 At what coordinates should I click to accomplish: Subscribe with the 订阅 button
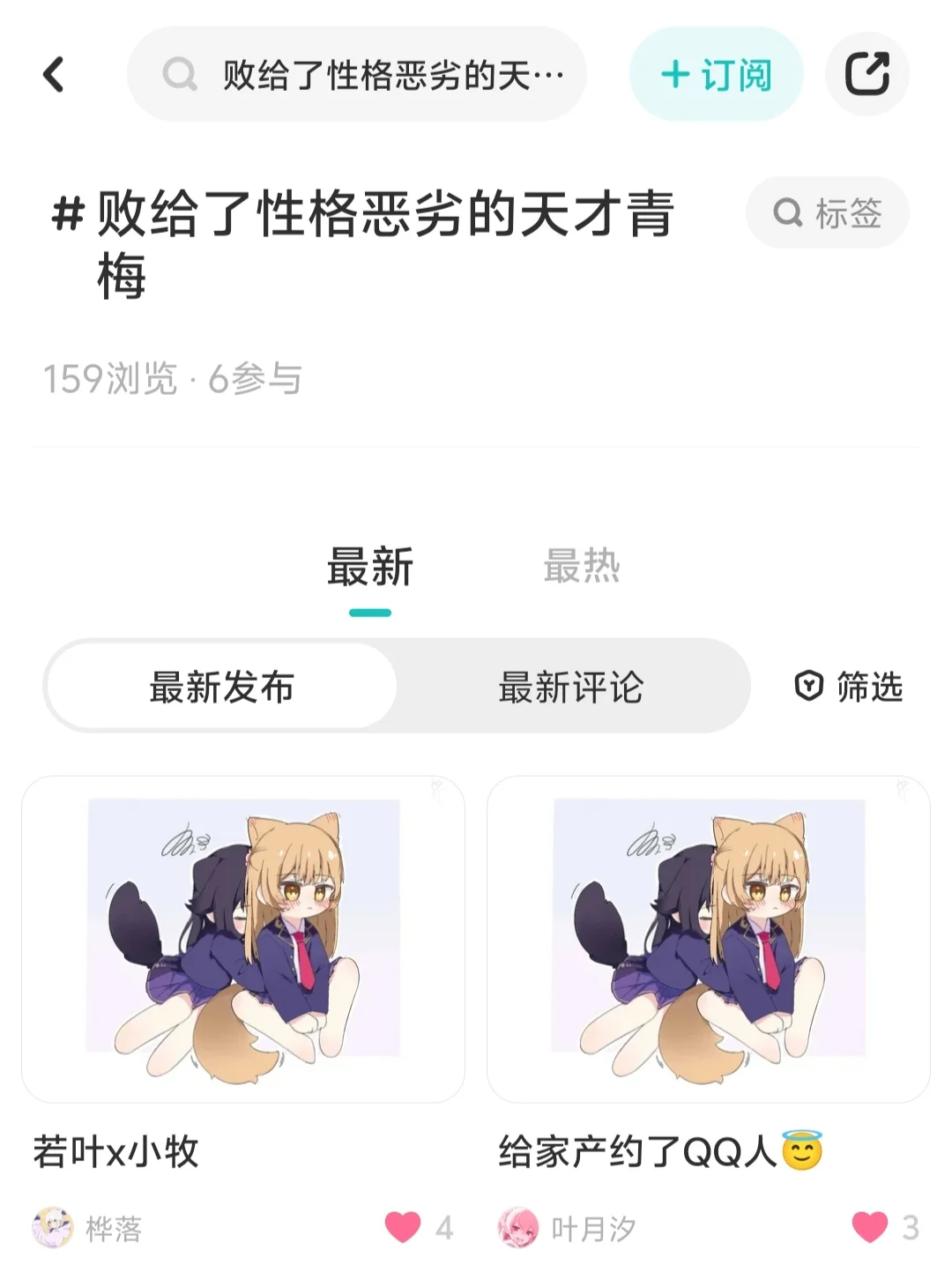(x=716, y=75)
